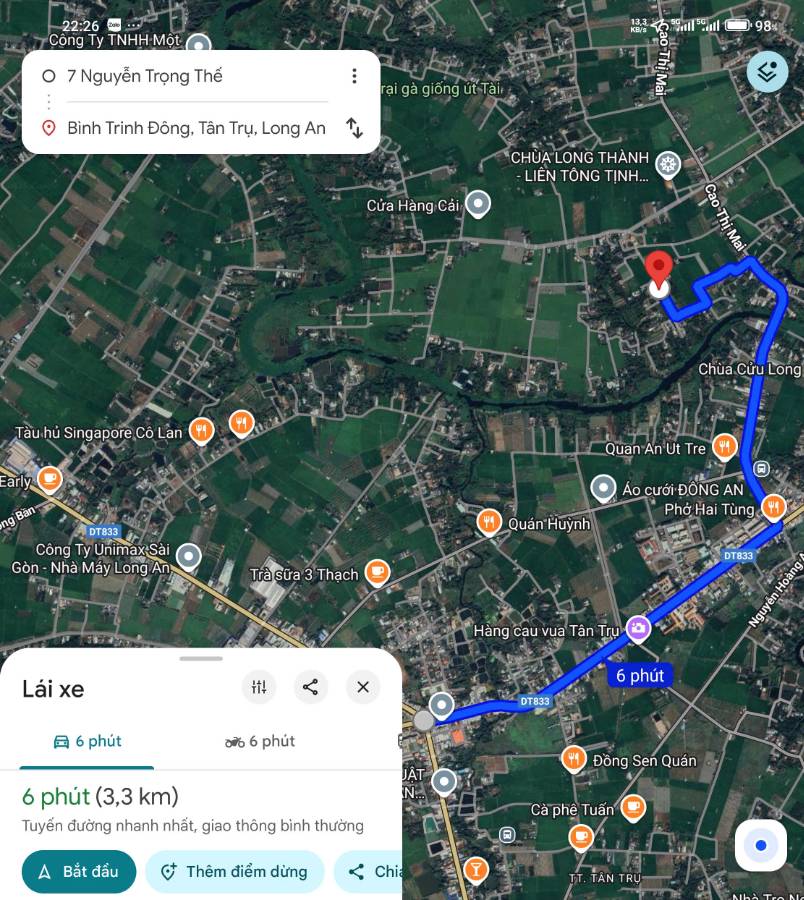The height and width of the screenshot is (900, 804).
Task: Open the map layers button
Action: click(767, 71)
